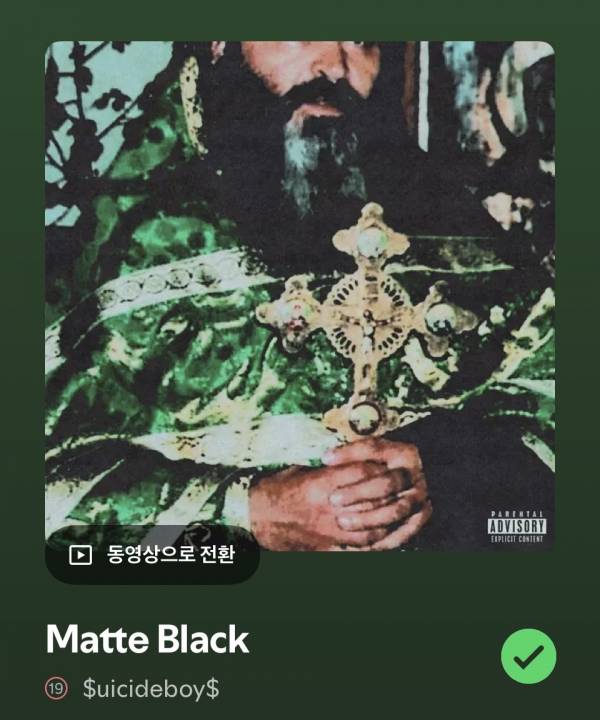Viewport: 600px width, 720px height.
Task: Open the $uicideboy$ artist page
Action: tap(151, 689)
